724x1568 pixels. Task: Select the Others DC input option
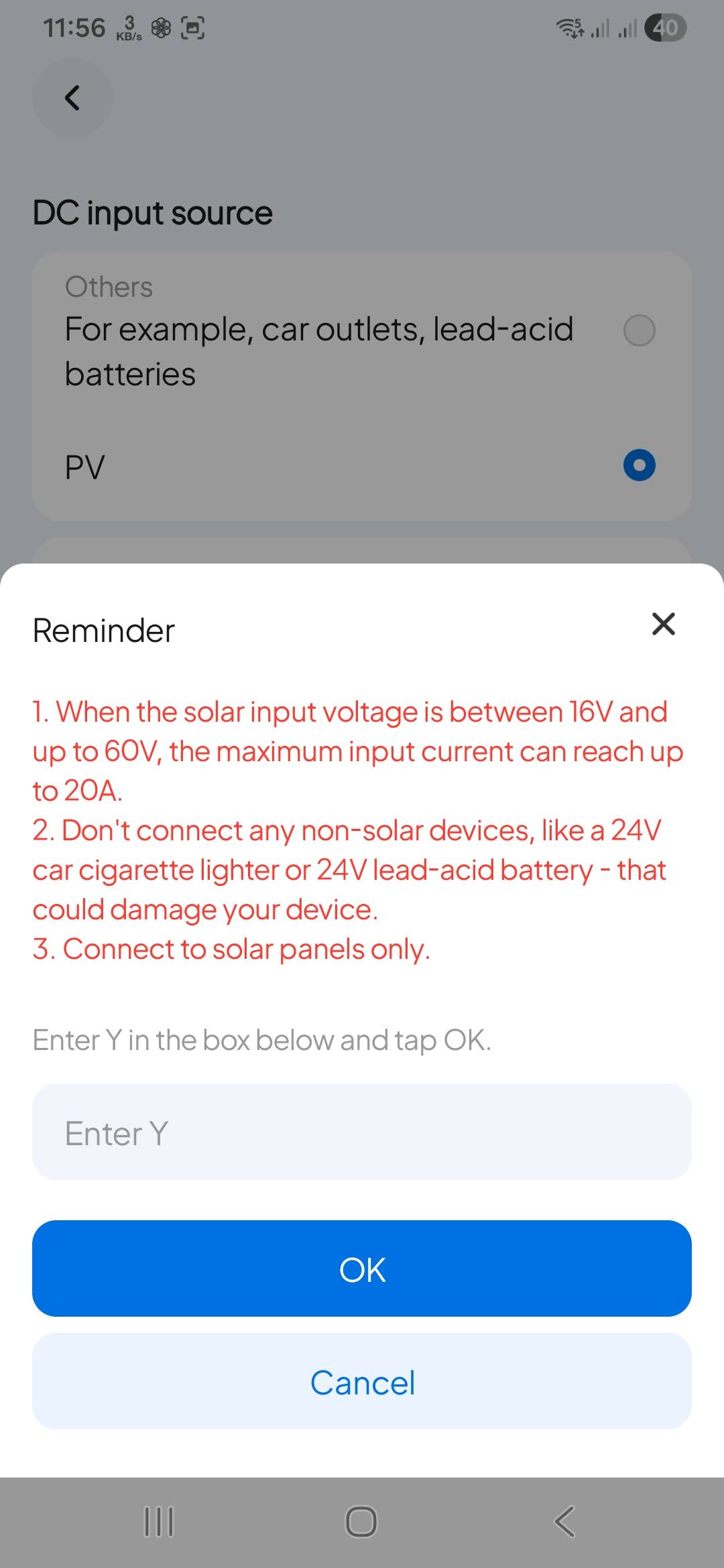[639, 330]
